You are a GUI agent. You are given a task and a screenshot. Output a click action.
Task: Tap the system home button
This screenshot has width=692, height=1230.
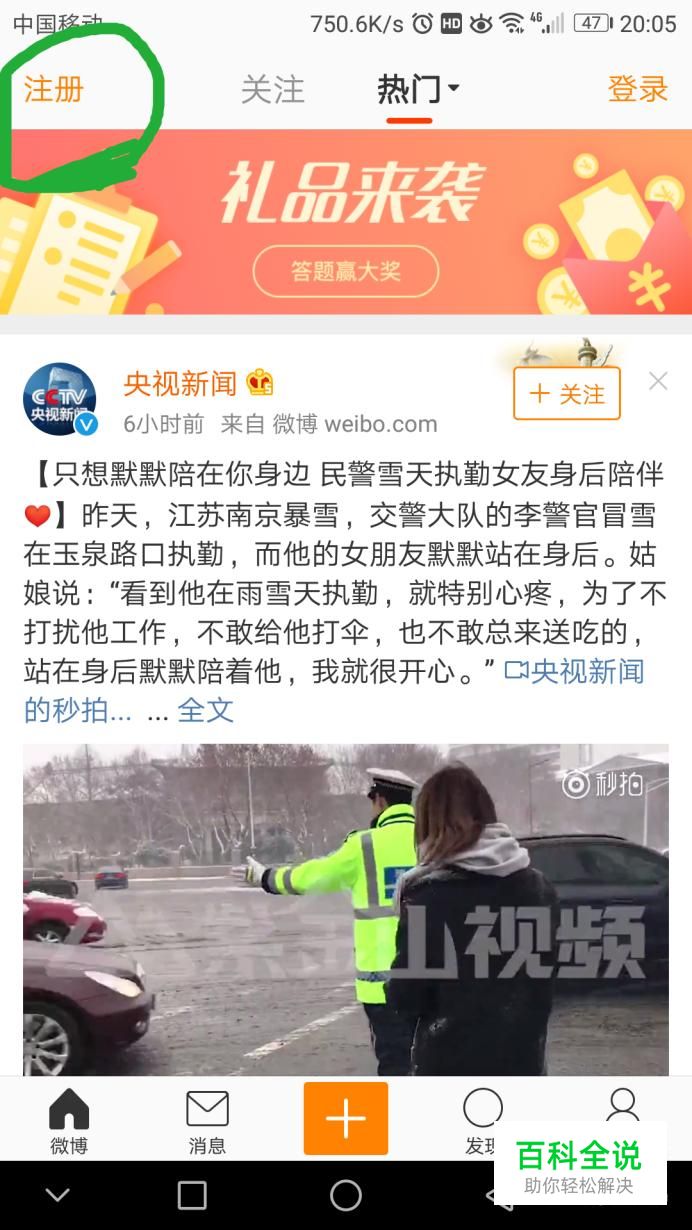pos(346,1195)
